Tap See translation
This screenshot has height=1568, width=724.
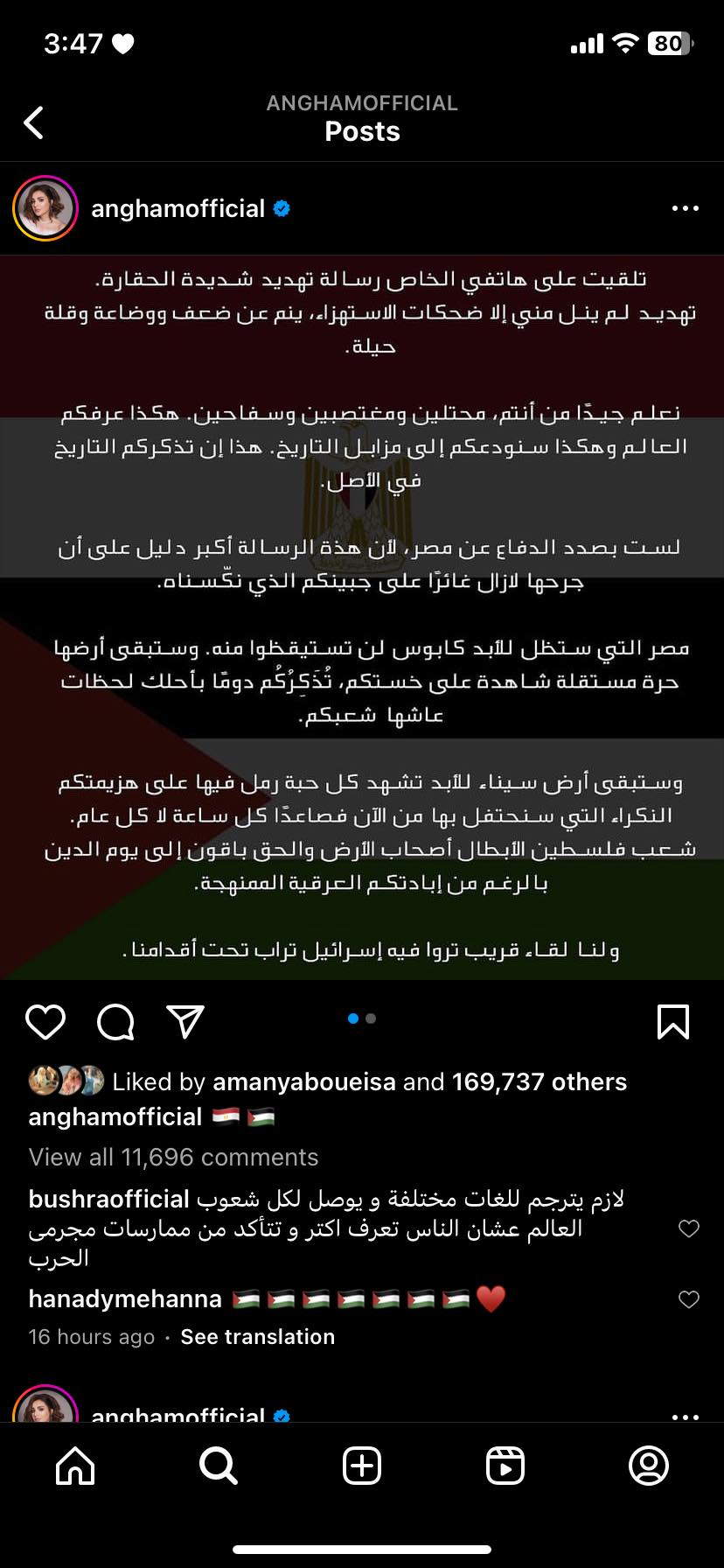click(x=257, y=1337)
